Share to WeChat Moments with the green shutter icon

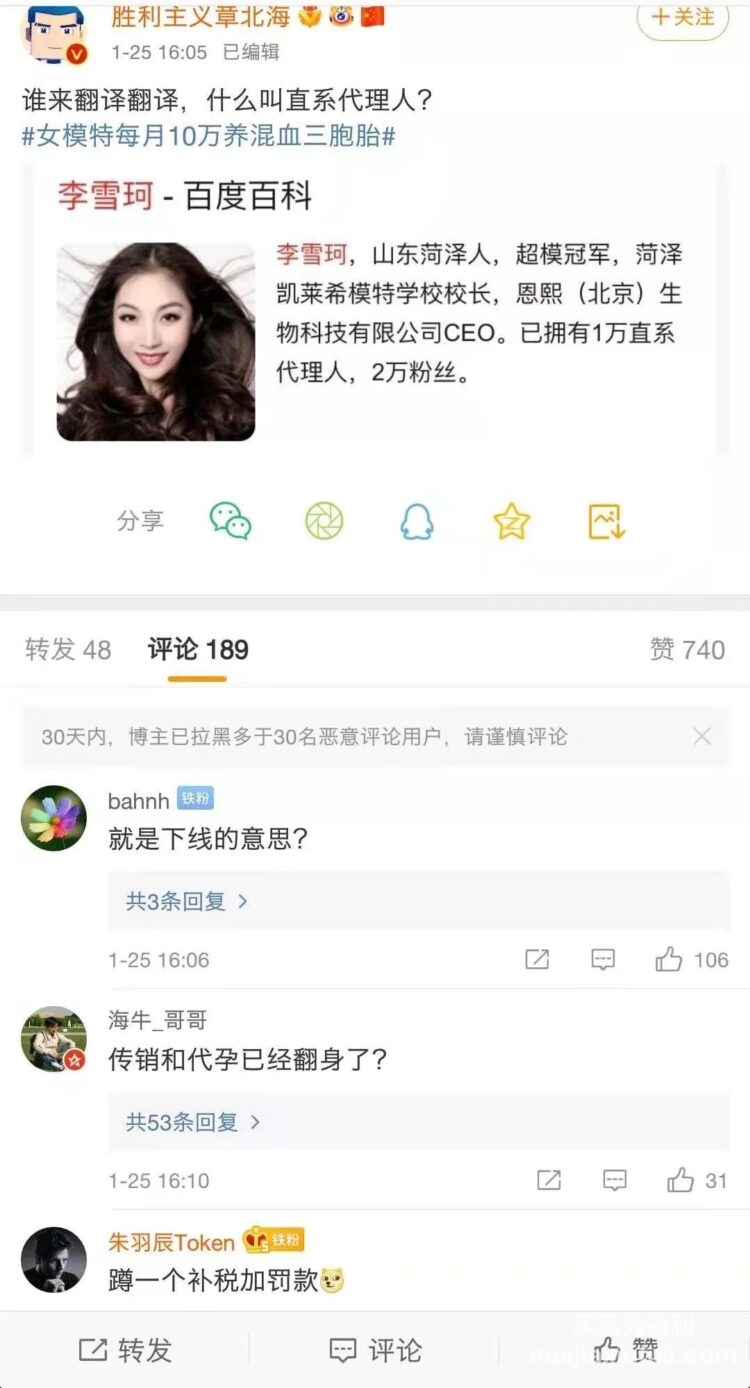[x=324, y=521]
